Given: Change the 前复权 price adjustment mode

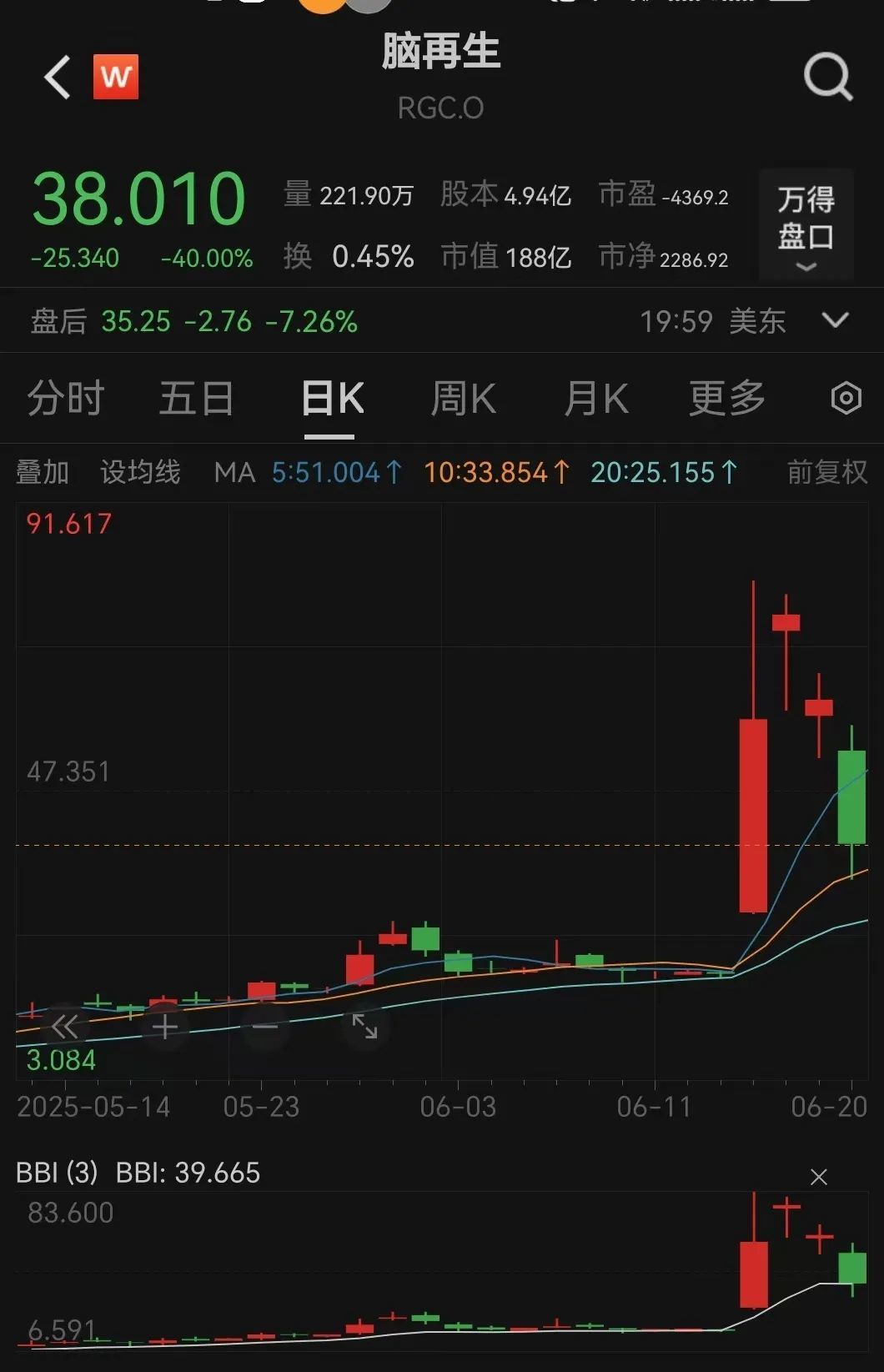Looking at the screenshot, I should point(826,472).
